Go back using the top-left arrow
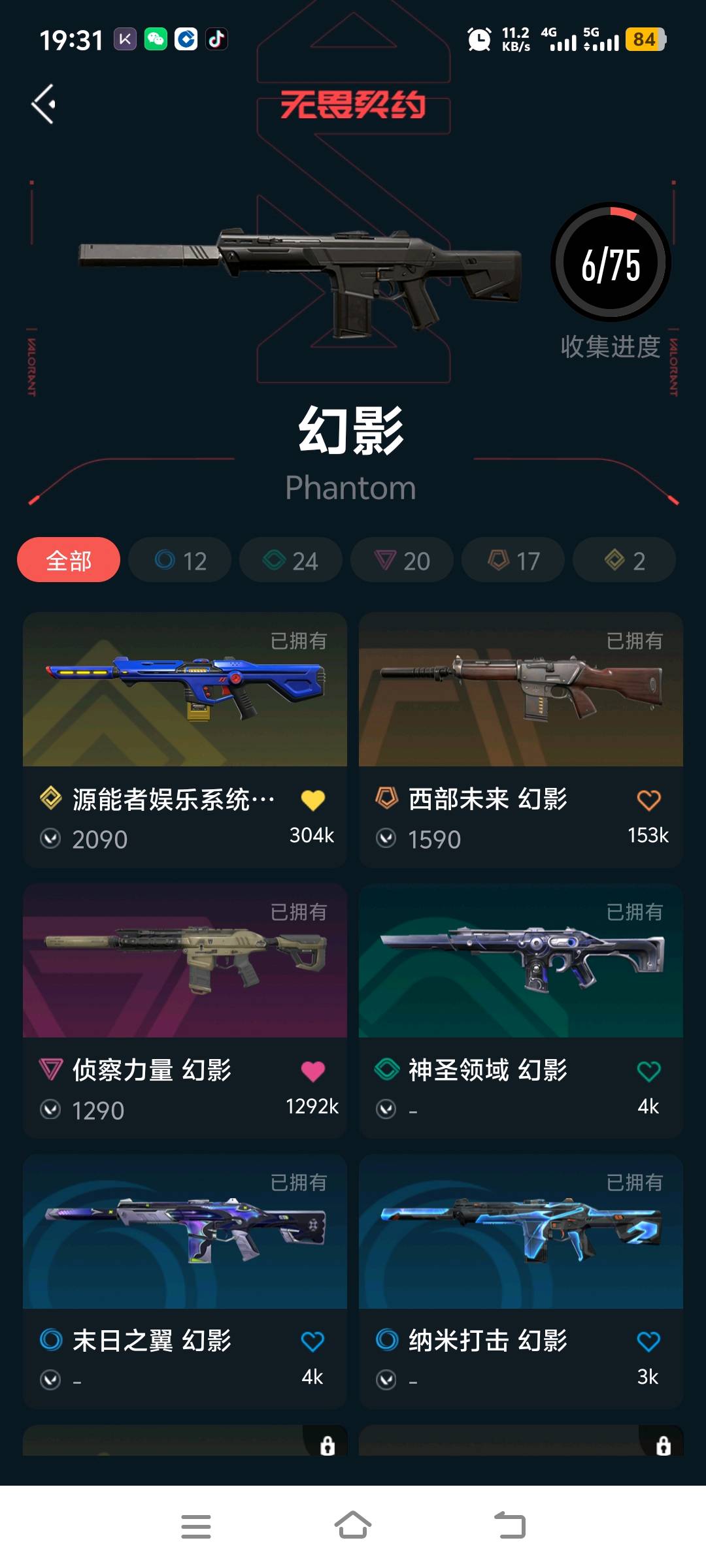Screen dimensions: 706x1568 pos(44,104)
